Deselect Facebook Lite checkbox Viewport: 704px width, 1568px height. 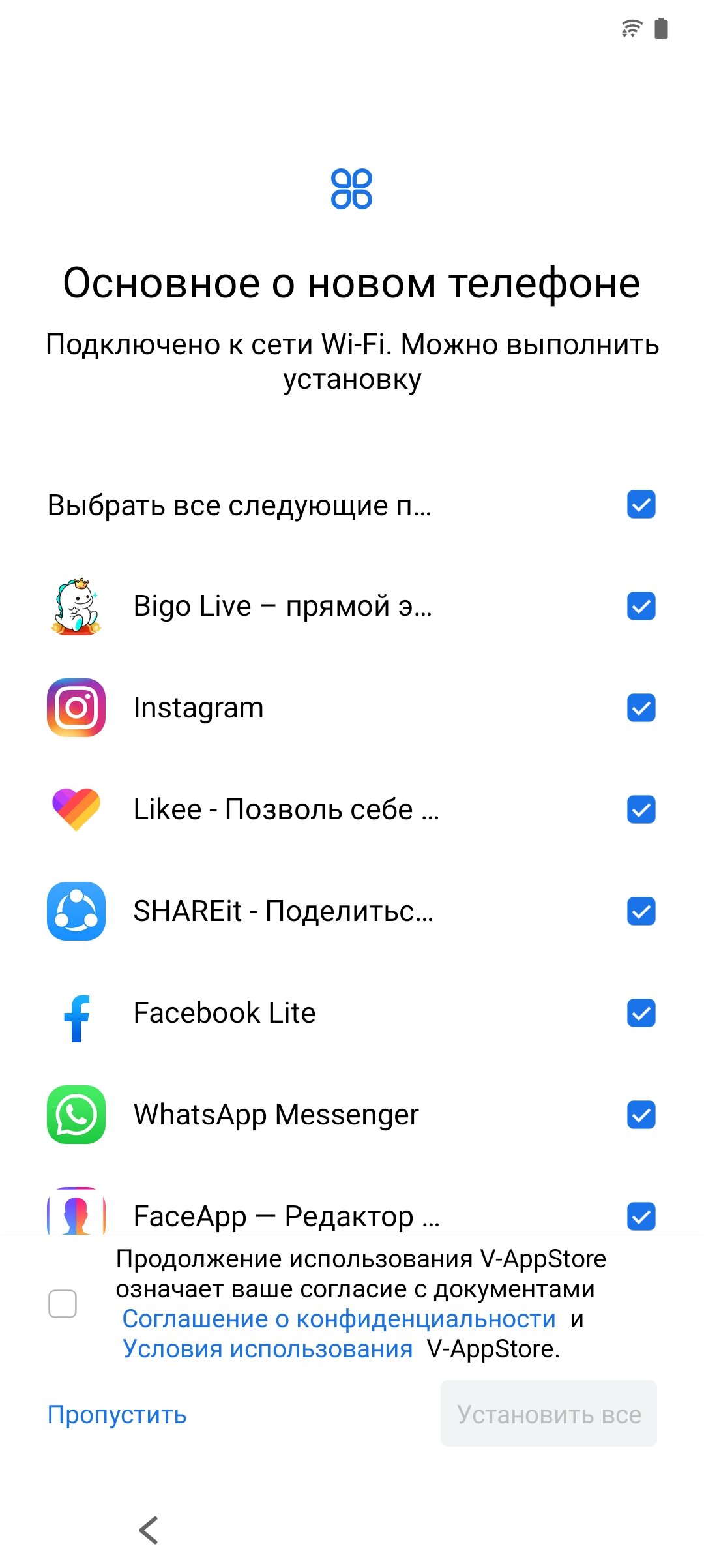pos(641,1014)
